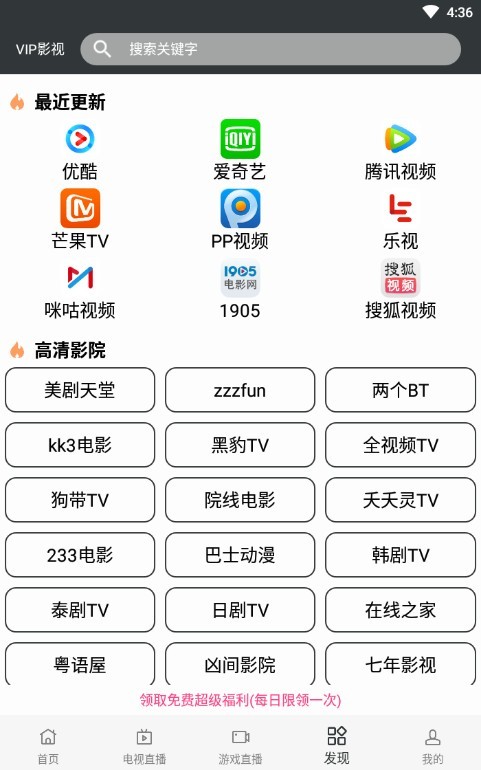Open the 美剧天堂 cinema button

[x=80, y=390]
